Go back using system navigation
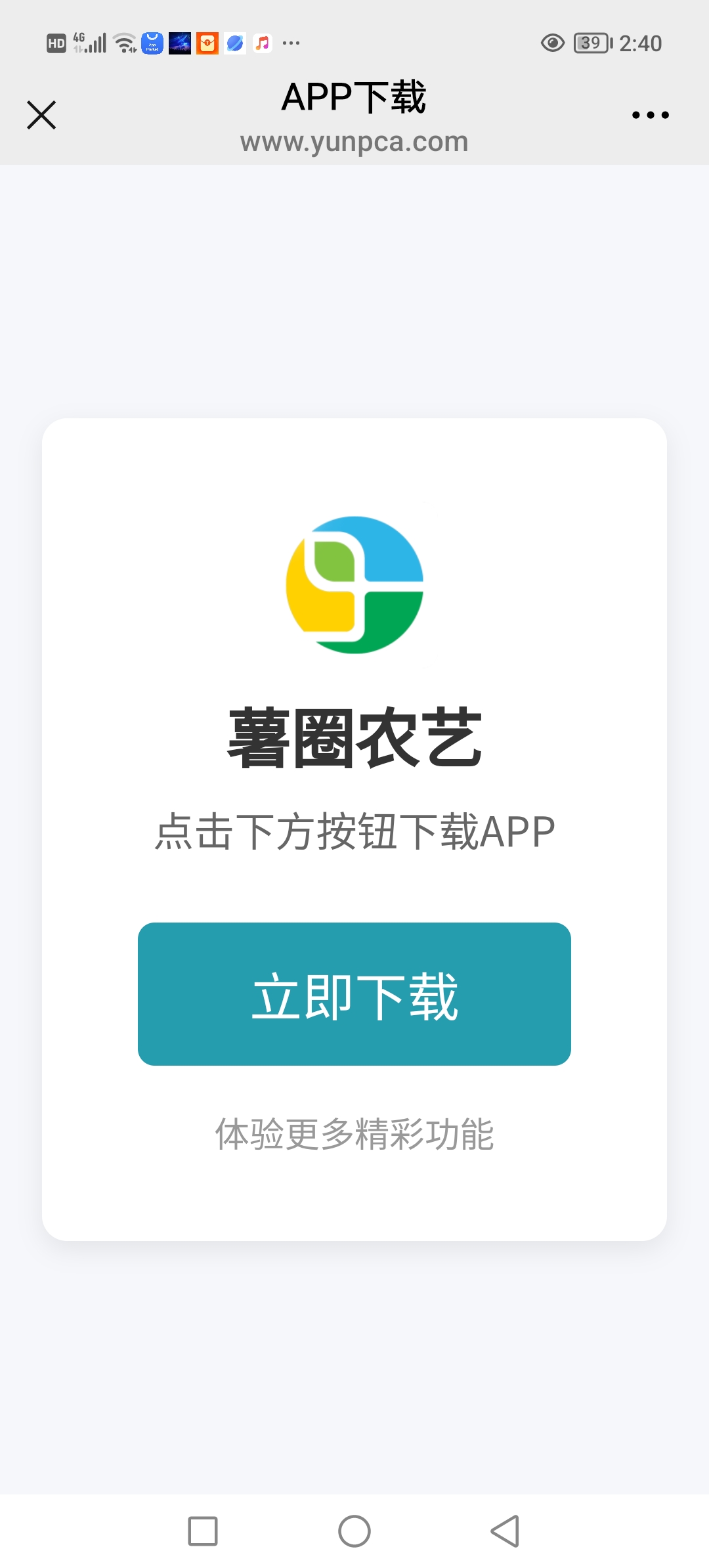709x1568 pixels. pyautogui.click(x=505, y=1531)
